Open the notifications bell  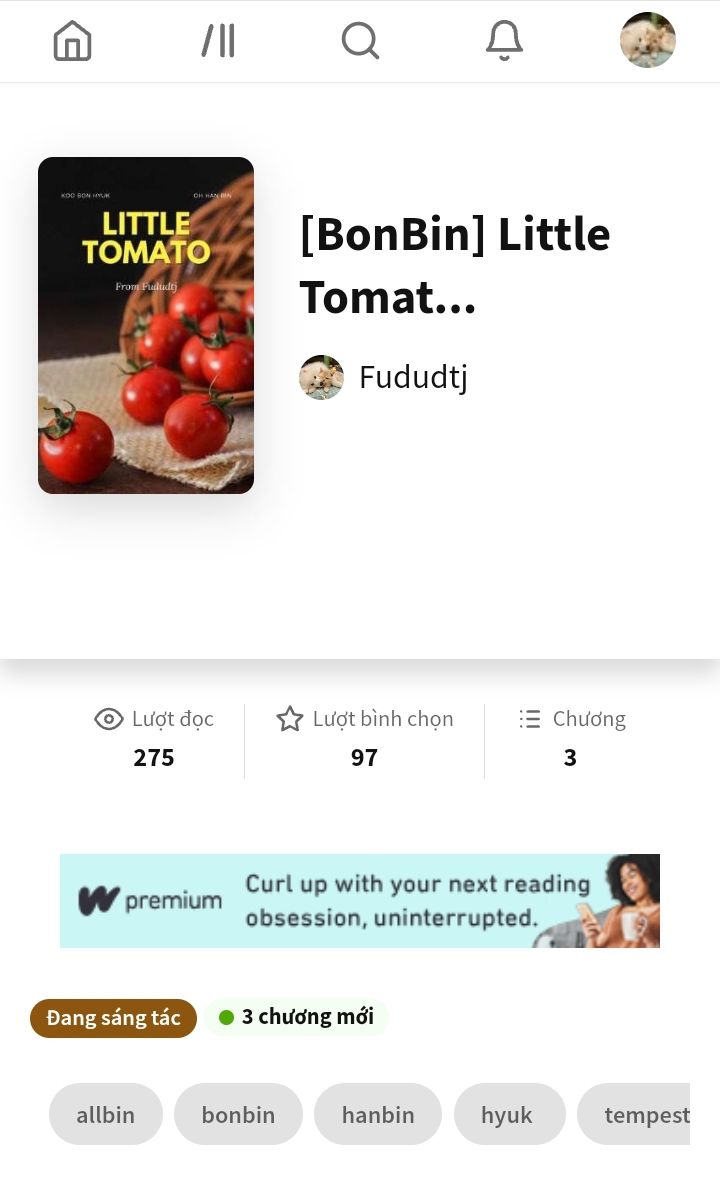coord(504,41)
